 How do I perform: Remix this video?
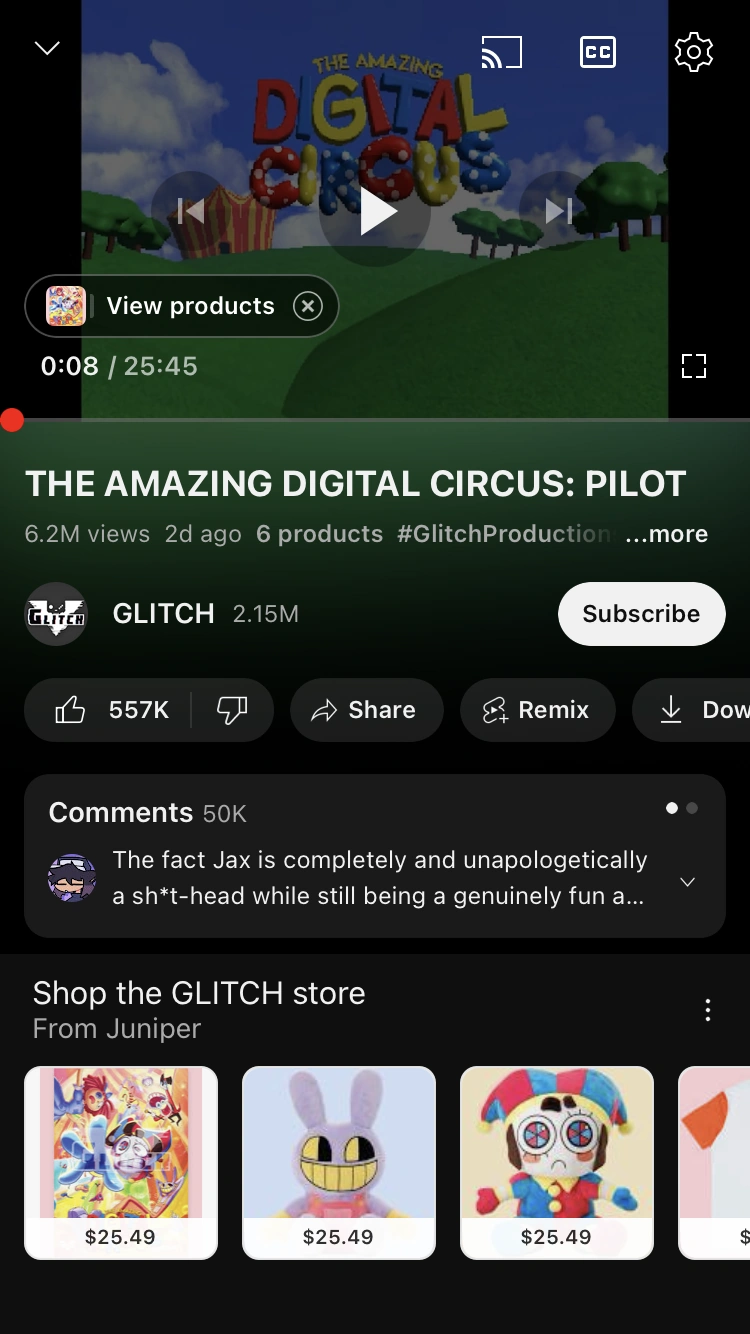tap(537, 710)
